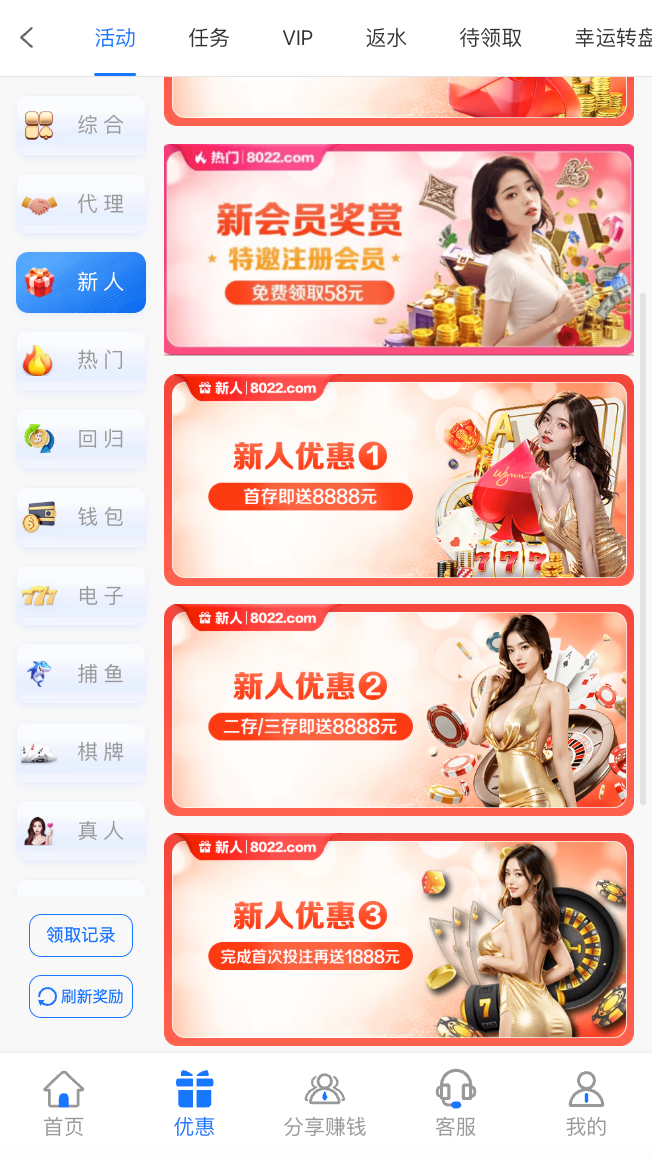Open the 分享赚钱 tab

pos(325,1103)
